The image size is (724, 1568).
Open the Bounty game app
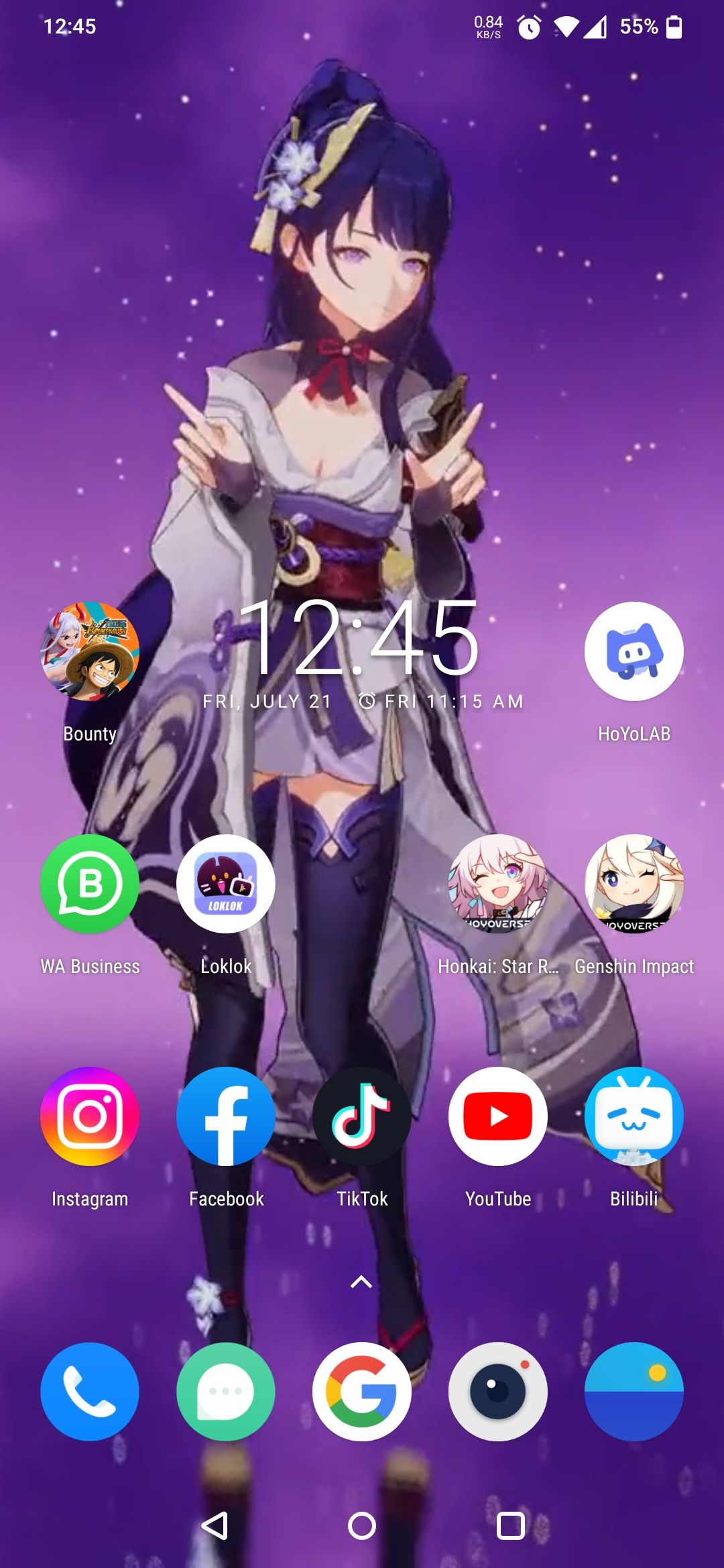pyautogui.click(x=90, y=651)
